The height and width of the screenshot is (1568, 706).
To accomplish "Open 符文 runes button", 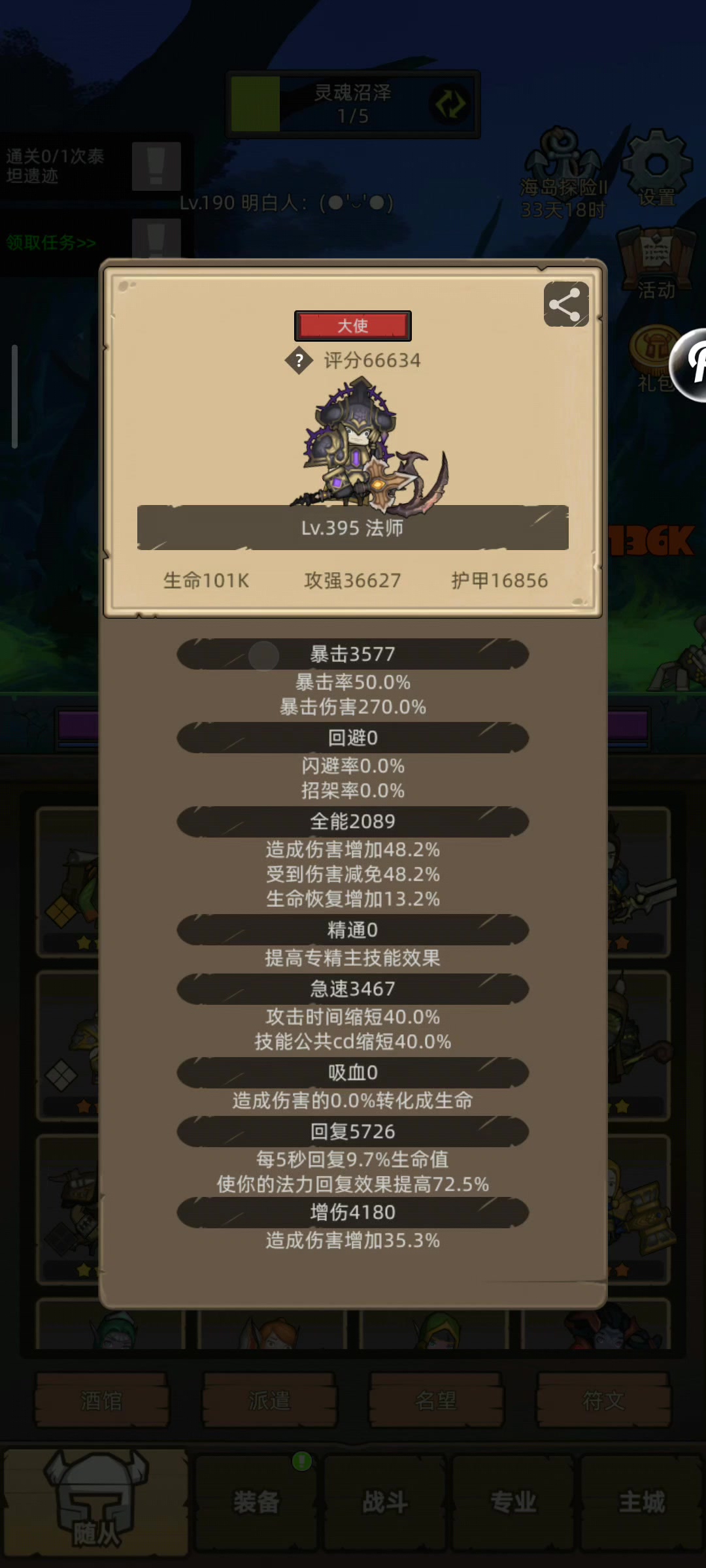I will tap(603, 1400).
